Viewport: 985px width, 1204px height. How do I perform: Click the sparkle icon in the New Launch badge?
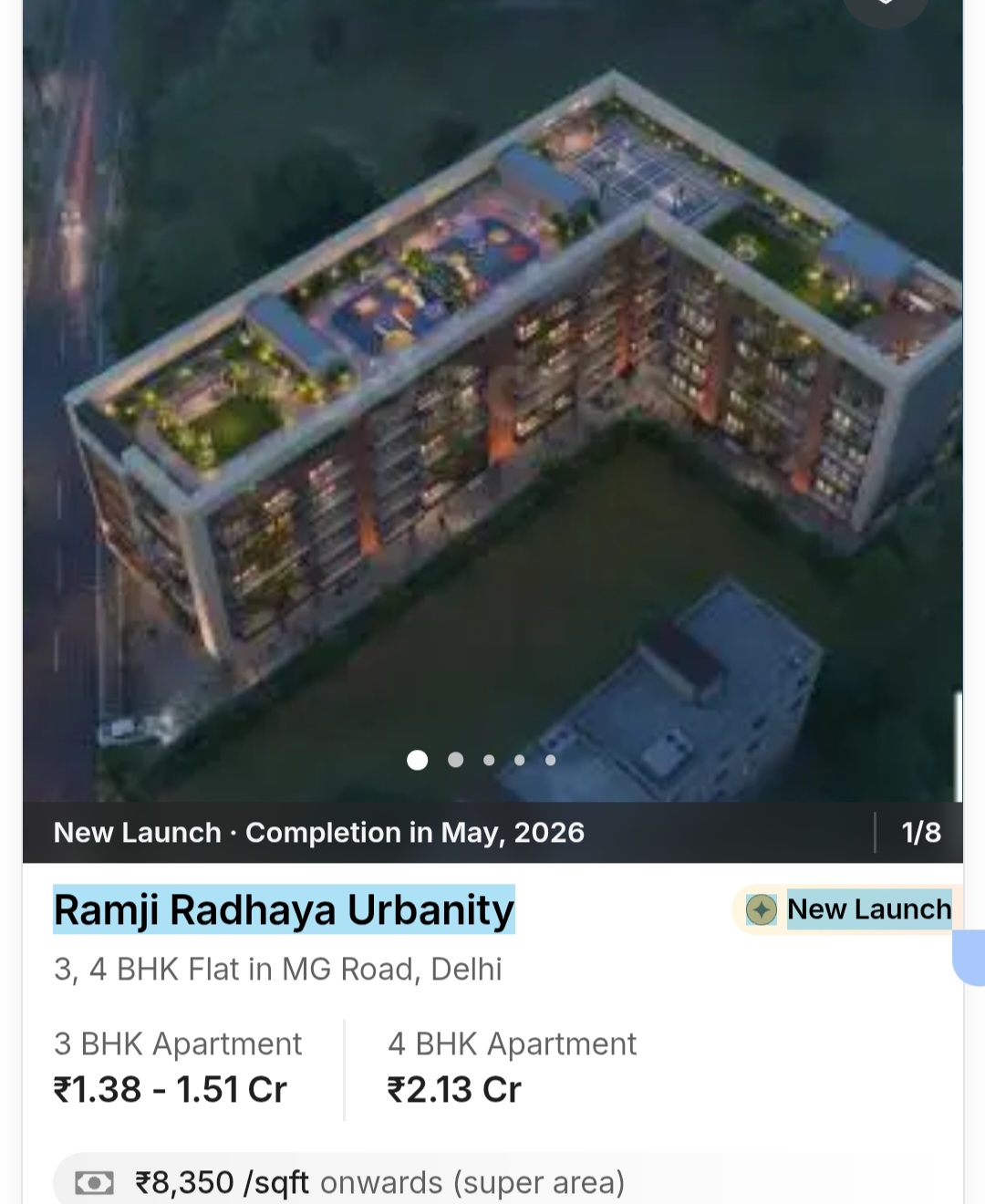tap(760, 909)
